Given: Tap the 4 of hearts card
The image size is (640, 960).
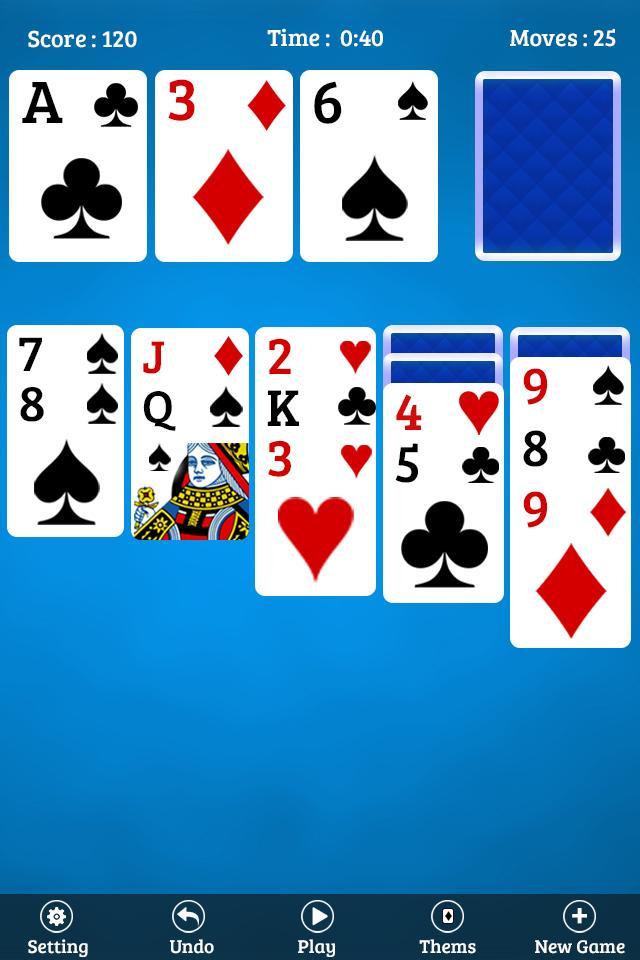Looking at the screenshot, I should (x=443, y=410).
